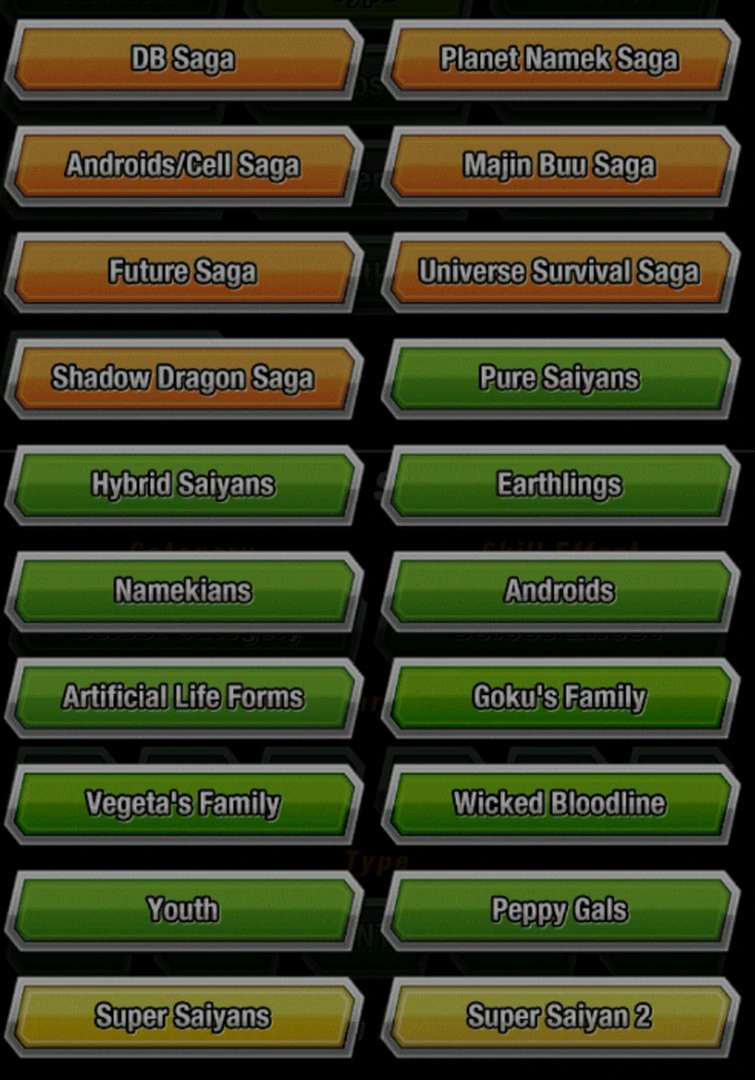755x1080 pixels.
Task: Select the Namekians category
Action: 183,590
